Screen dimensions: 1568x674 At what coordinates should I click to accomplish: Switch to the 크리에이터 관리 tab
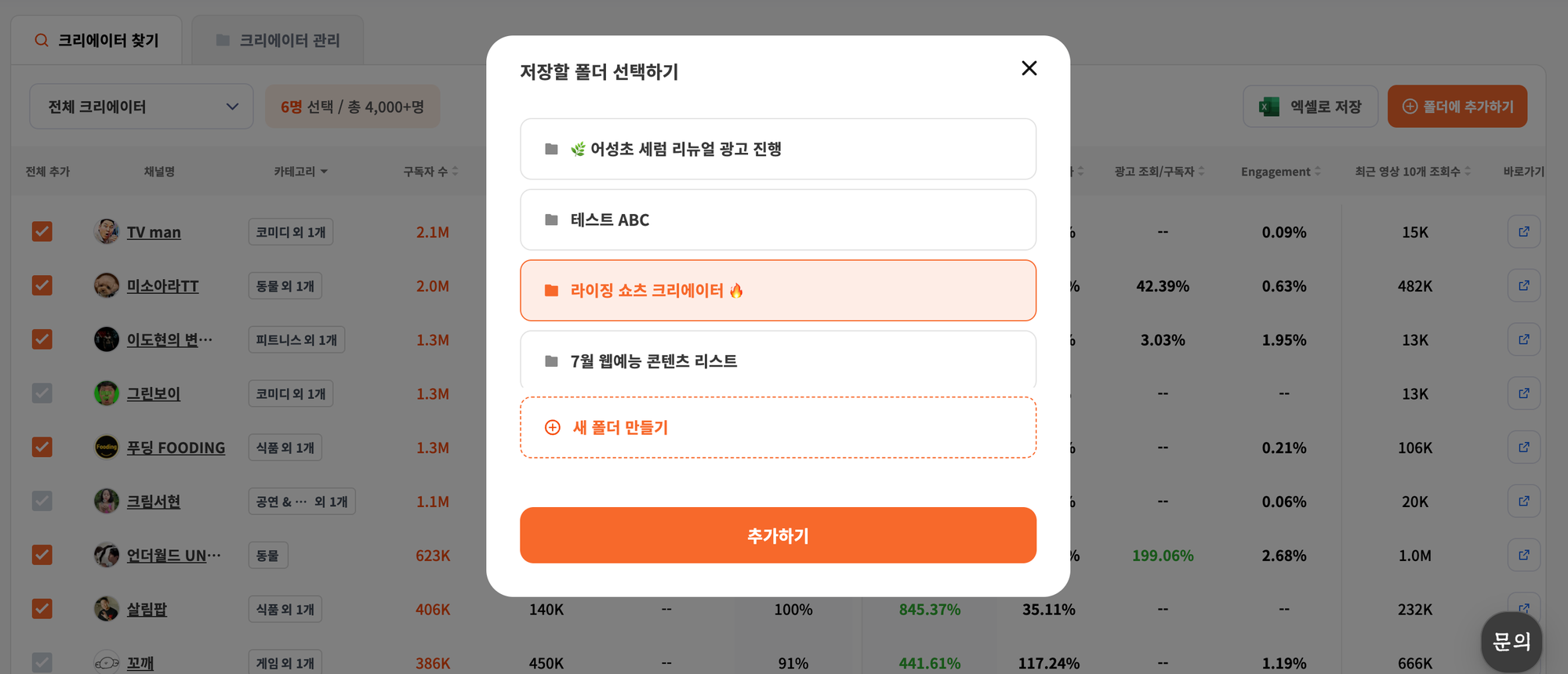[278, 40]
